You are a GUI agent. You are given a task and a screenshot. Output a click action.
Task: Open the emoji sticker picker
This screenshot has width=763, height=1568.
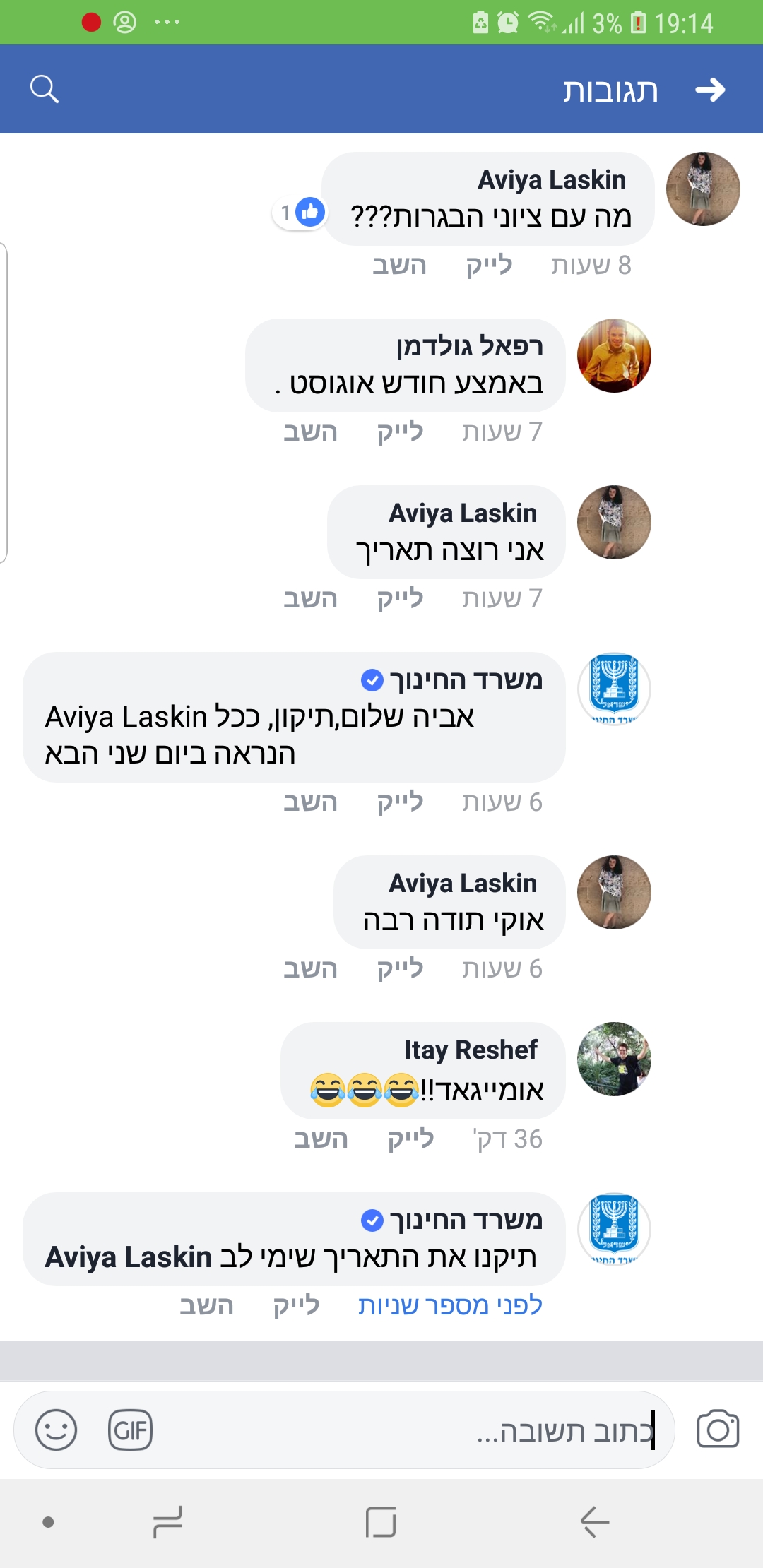point(56,1430)
